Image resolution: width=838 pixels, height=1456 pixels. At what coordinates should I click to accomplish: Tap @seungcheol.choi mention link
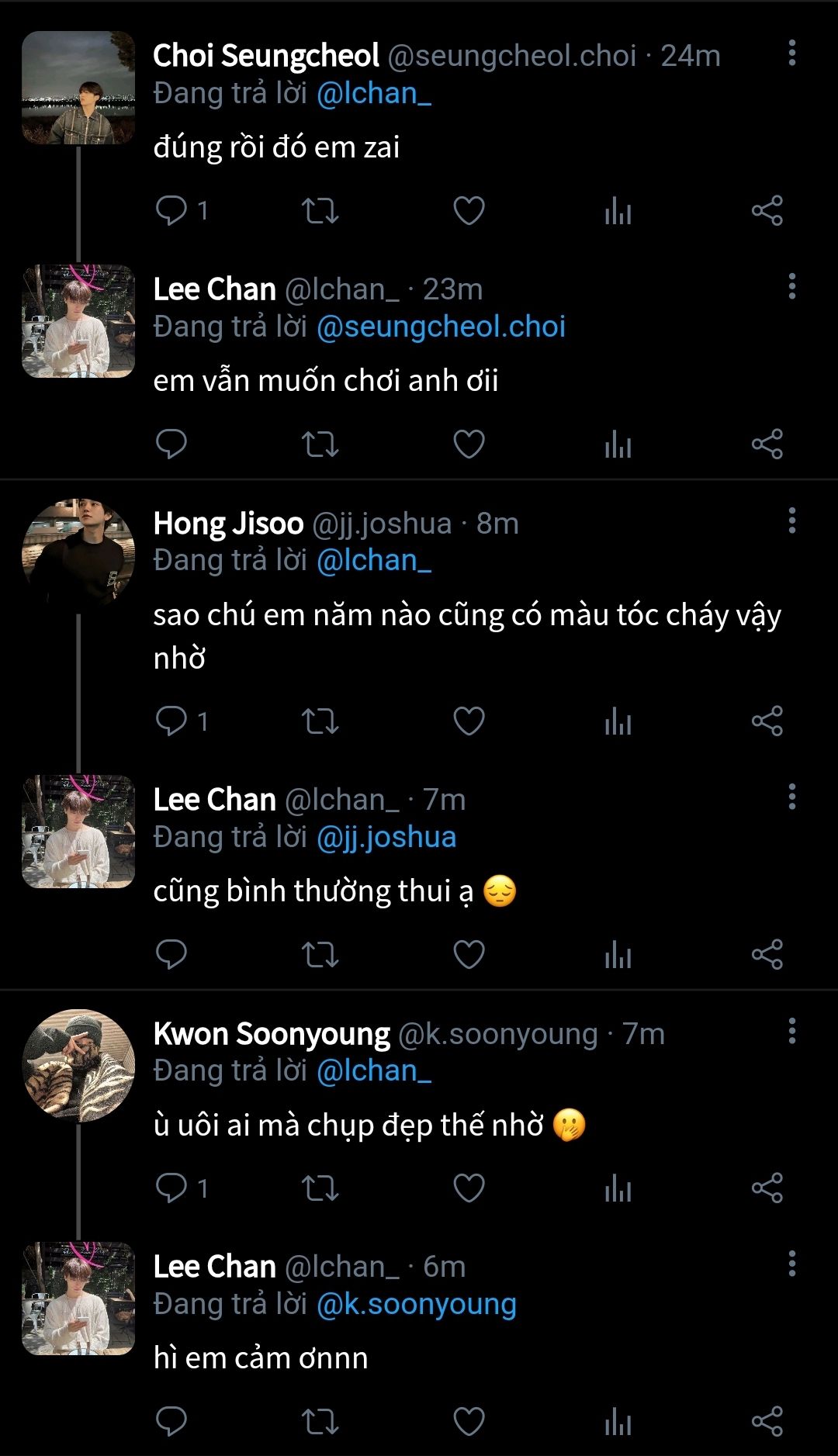[x=441, y=327]
